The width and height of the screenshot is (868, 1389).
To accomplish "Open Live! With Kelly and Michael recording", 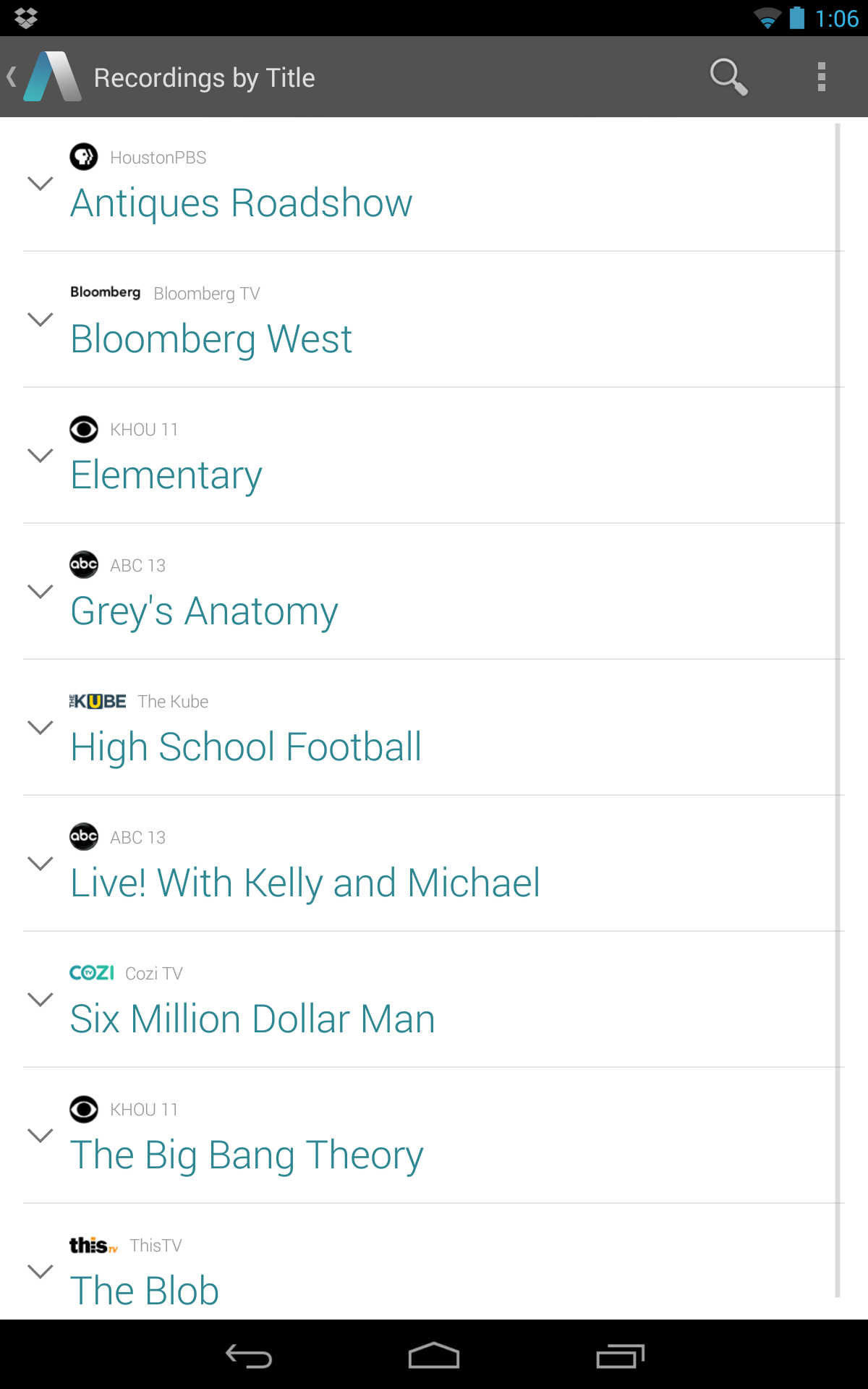I will [x=305, y=883].
